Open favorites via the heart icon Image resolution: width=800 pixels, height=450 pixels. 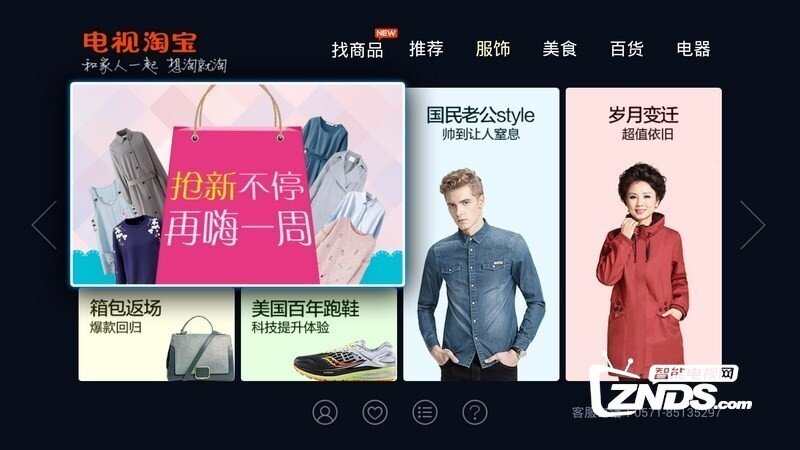(375, 411)
